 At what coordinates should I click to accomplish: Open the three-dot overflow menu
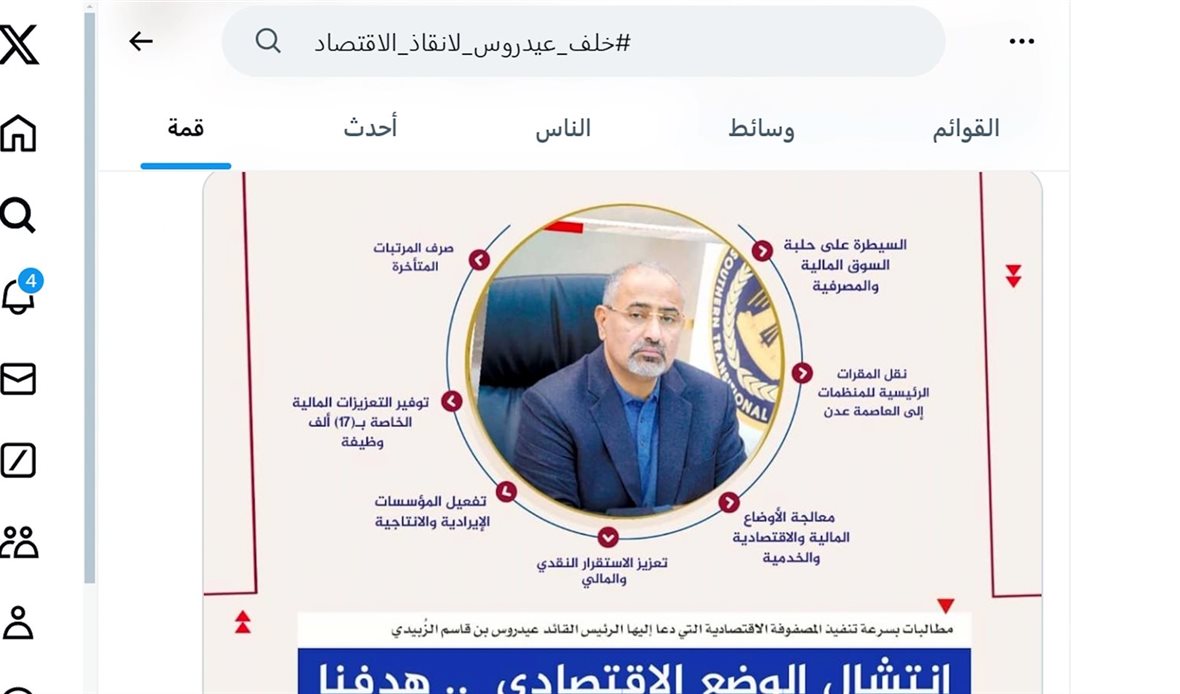pyautogui.click(x=1021, y=42)
